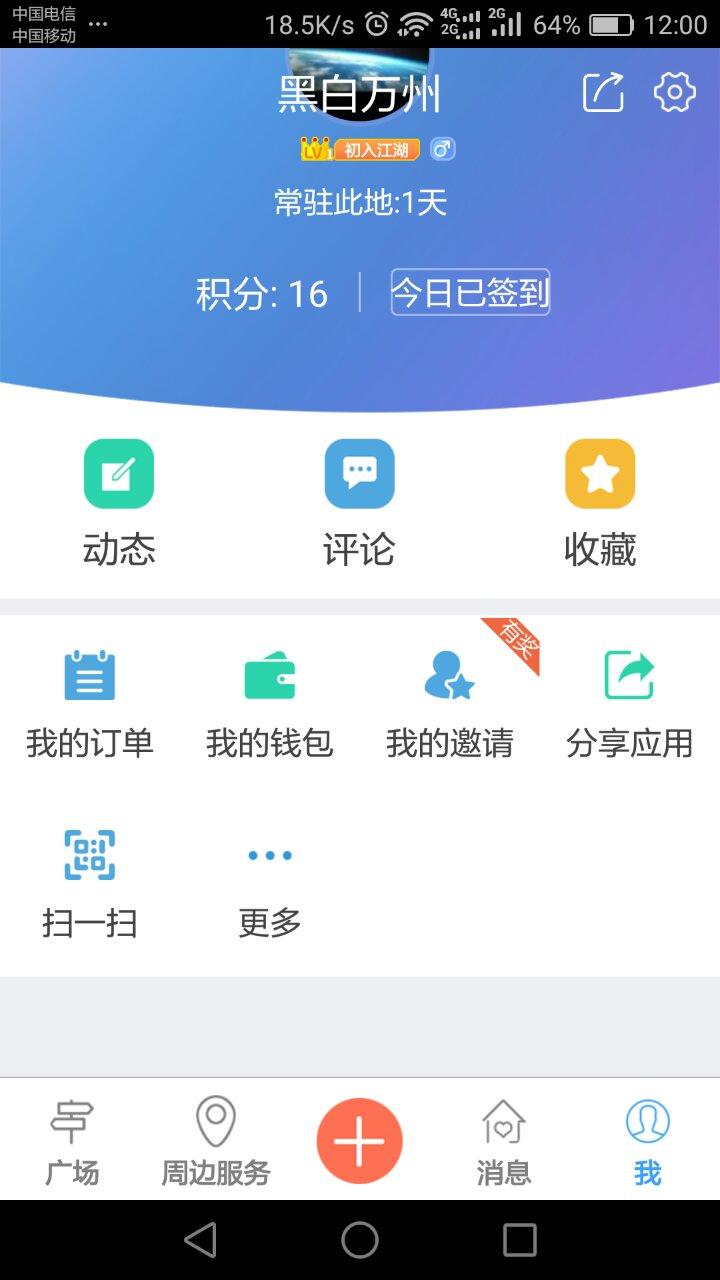720x1280 pixels.
Task: Select the 我 tab
Action: [648, 1142]
